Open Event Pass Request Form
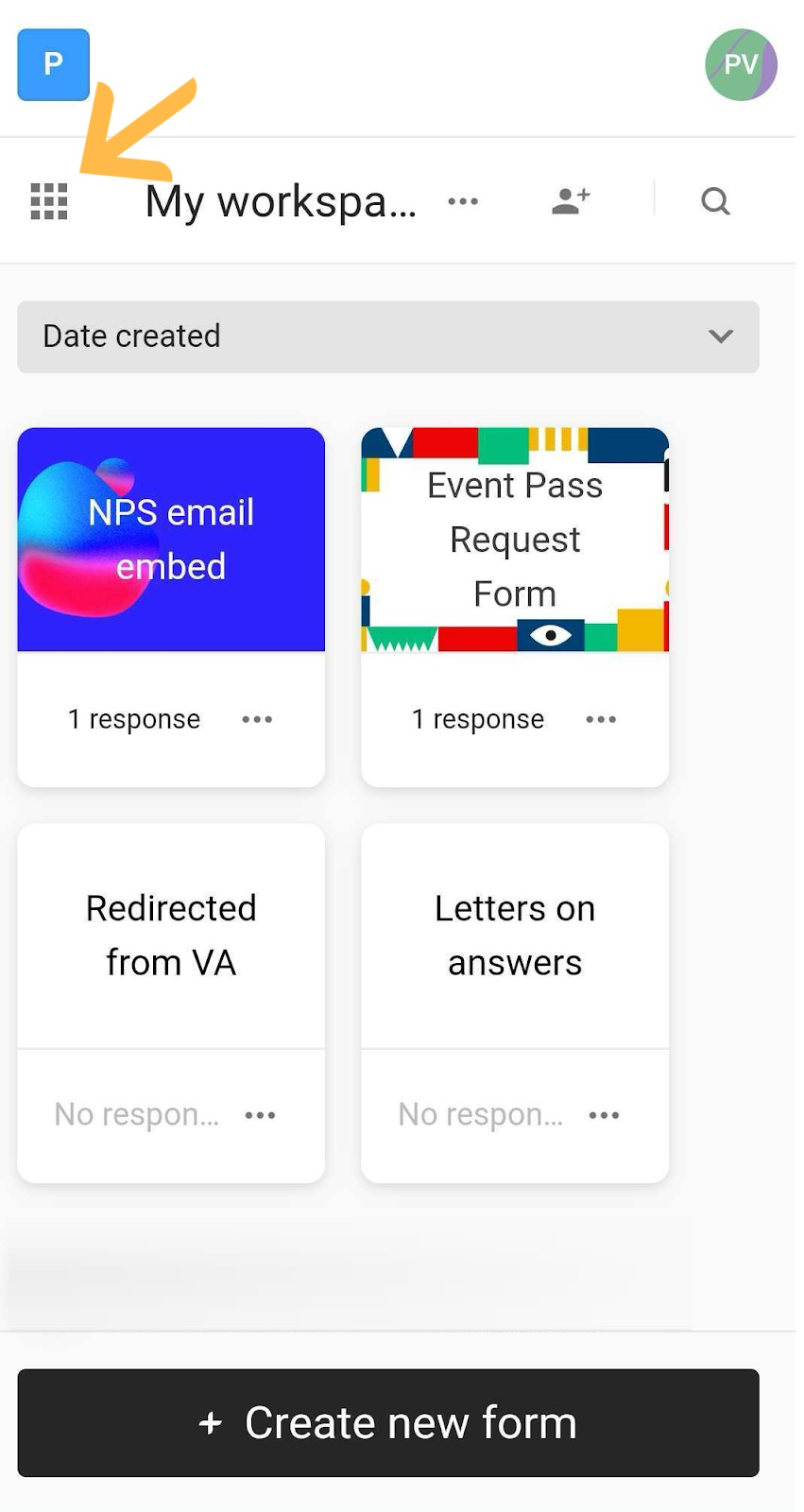 pyautogui.click(x=515, y=540)
